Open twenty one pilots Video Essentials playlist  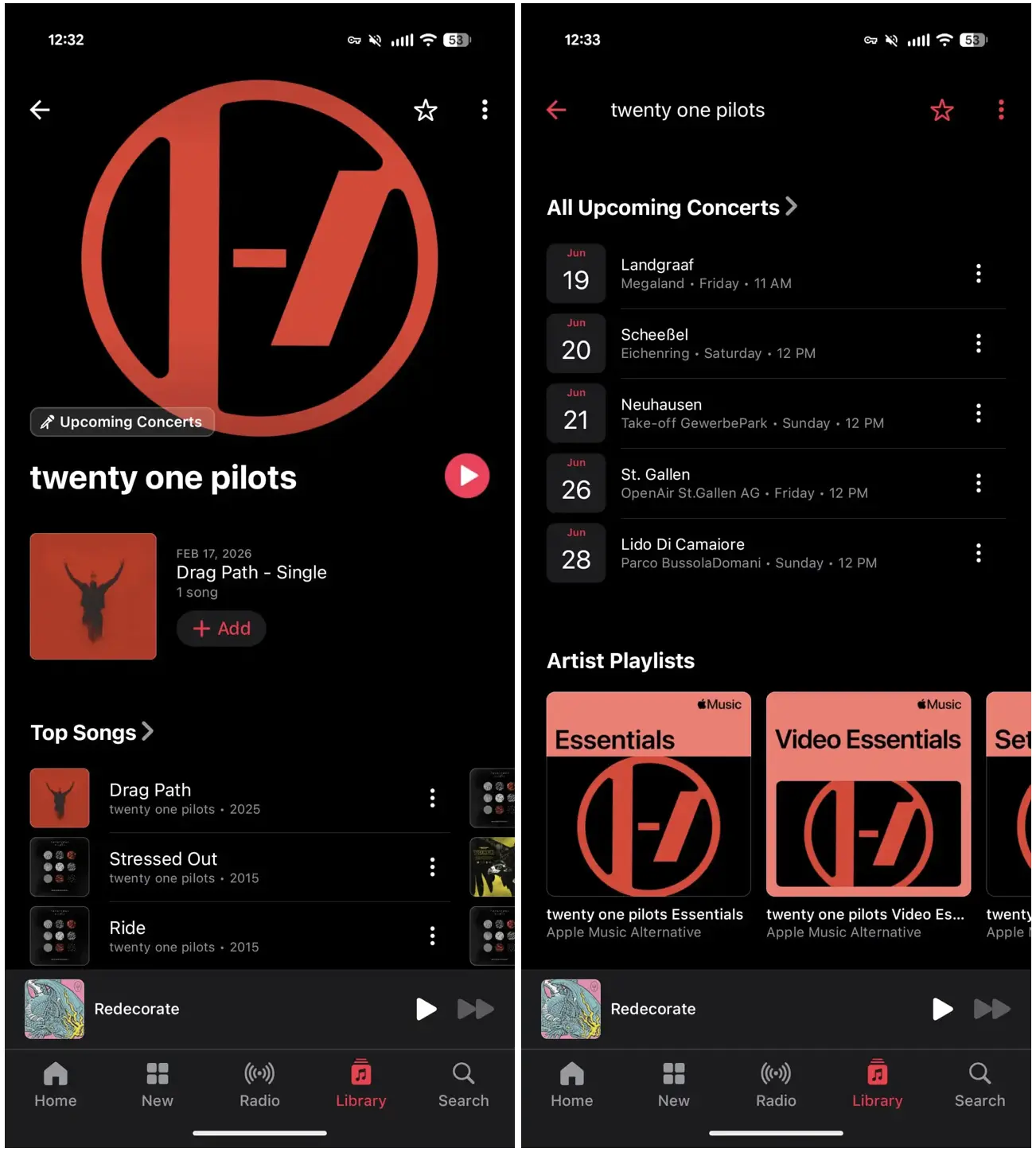coord(868,795)
